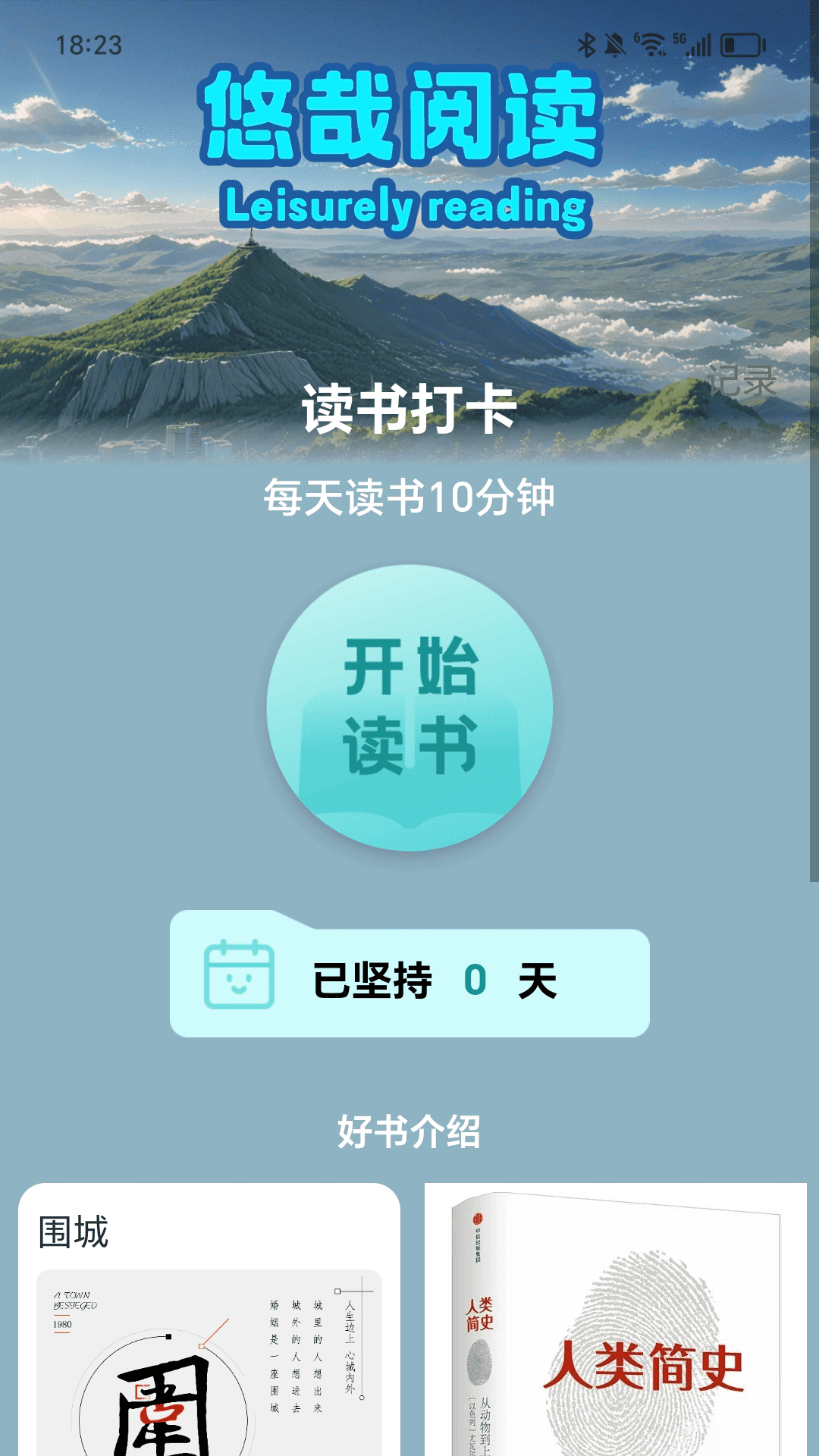Tap the 每天读书10分钟 daily goal text
Screen dimensions: 819x1456
[x=409, y=494]
